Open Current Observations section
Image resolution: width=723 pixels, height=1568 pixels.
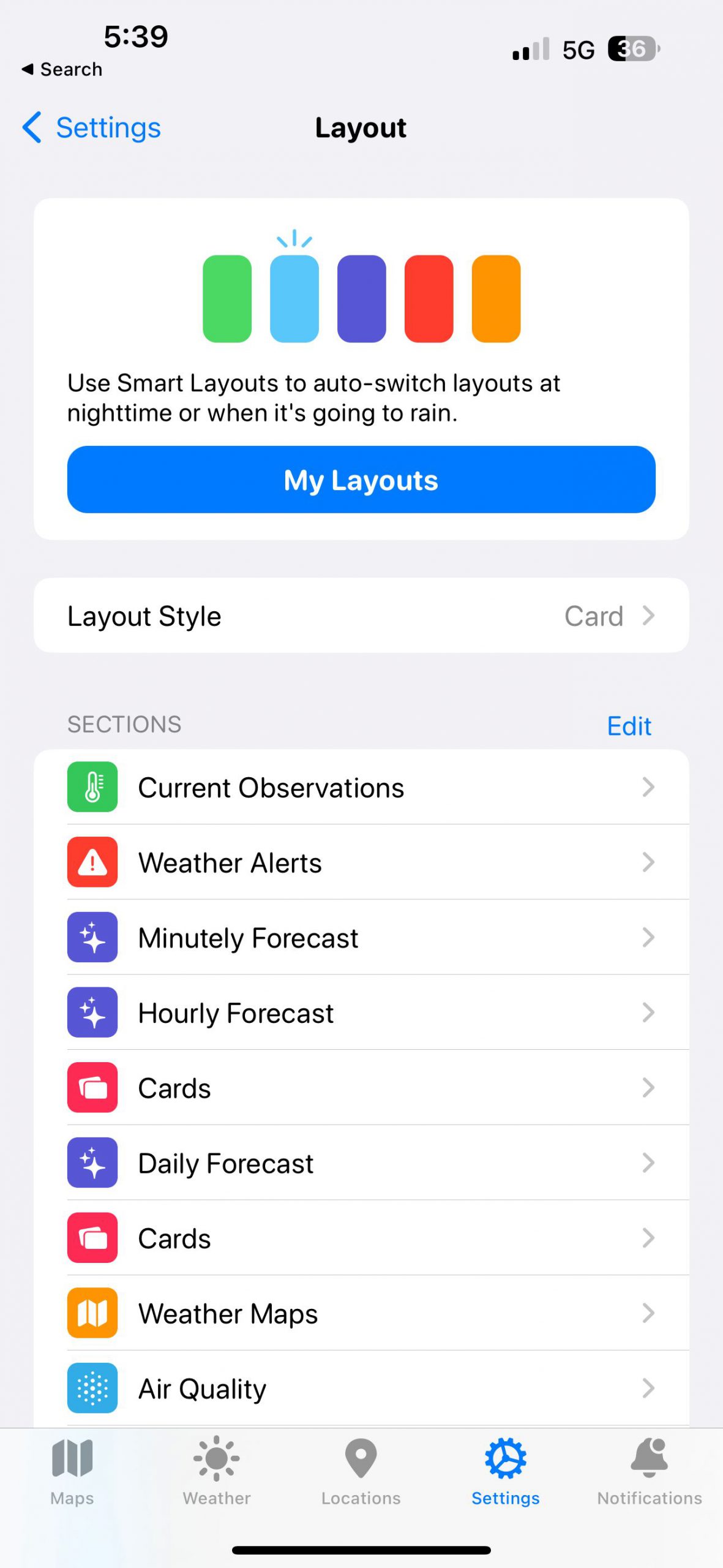[x=361, y=787]
